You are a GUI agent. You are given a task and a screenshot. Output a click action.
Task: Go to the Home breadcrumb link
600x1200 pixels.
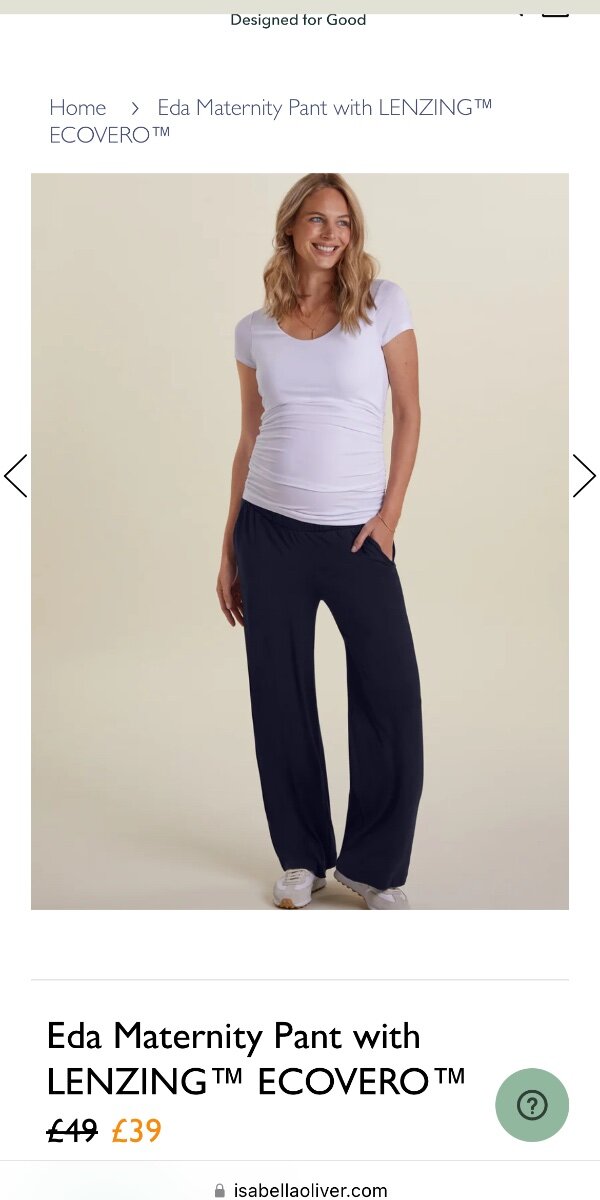click(x=77, y=108)
